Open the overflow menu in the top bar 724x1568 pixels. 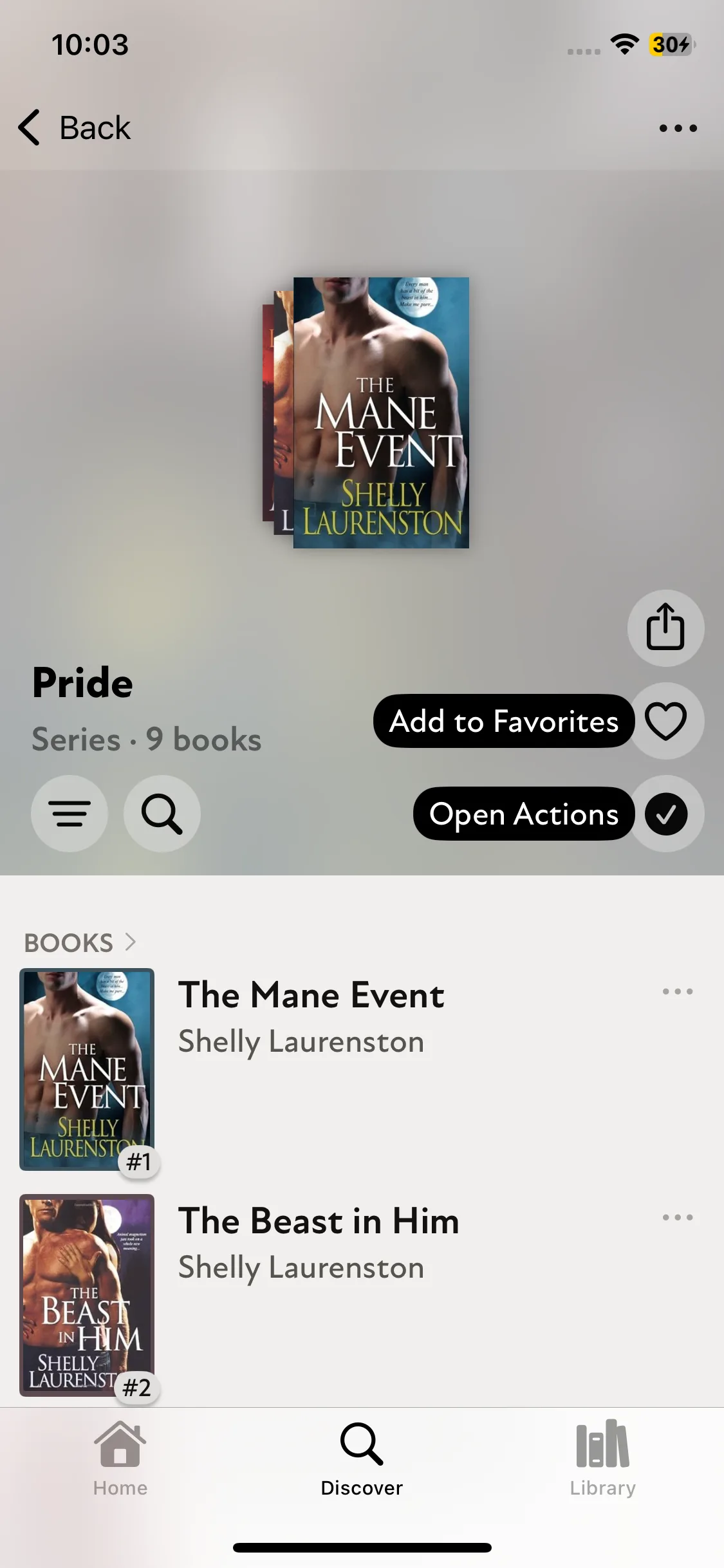[x=678, y=128]
